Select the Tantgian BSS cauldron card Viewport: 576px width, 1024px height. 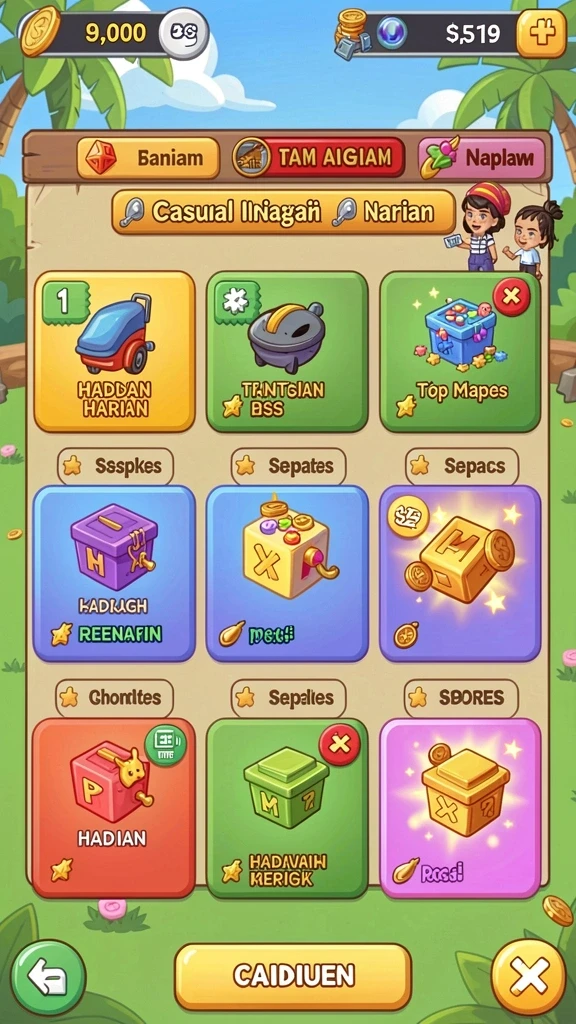[x=287, y=351]
